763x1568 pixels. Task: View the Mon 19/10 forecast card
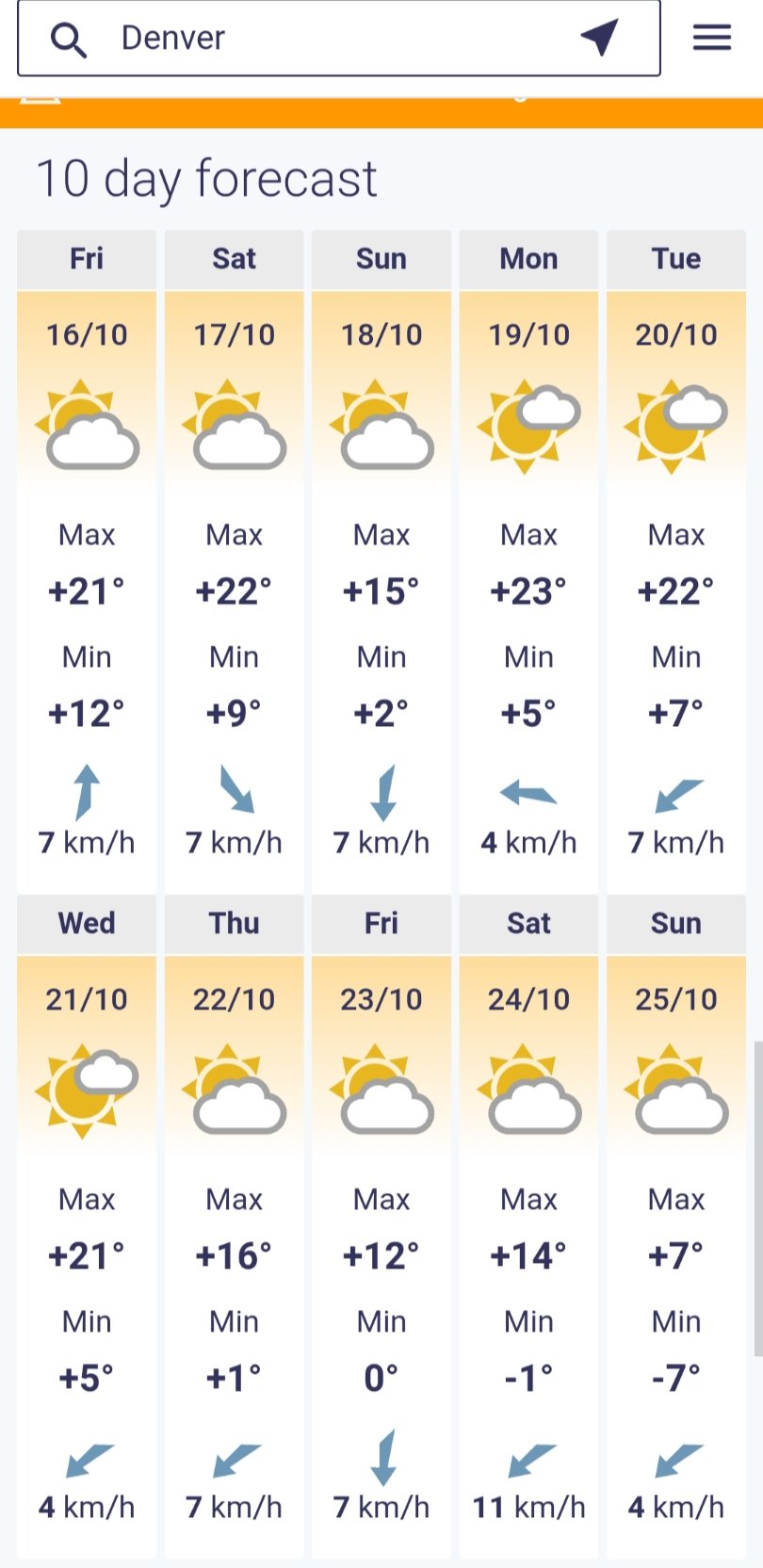pos(528,561)
